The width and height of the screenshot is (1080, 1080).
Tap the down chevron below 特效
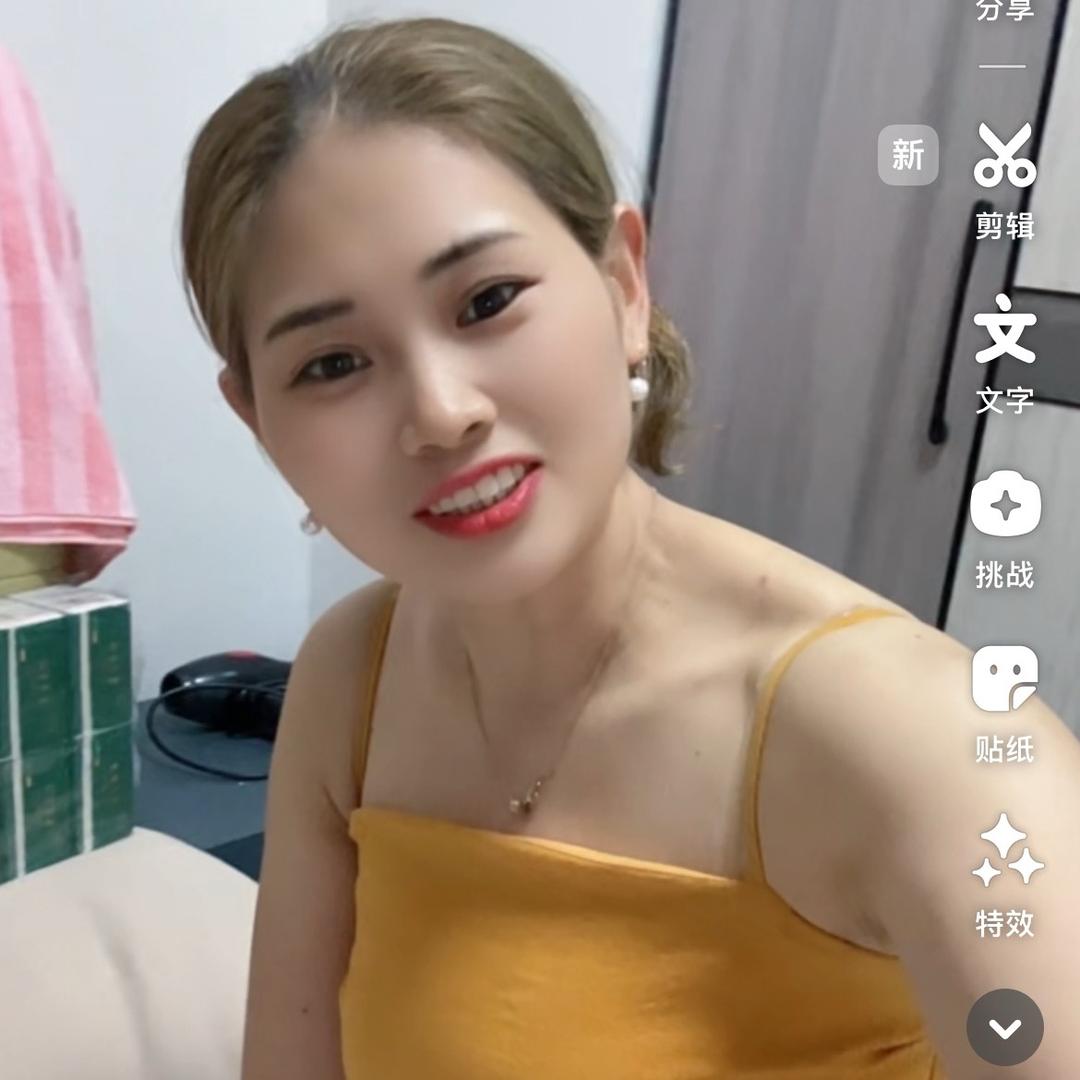tap(1005, 1028)
